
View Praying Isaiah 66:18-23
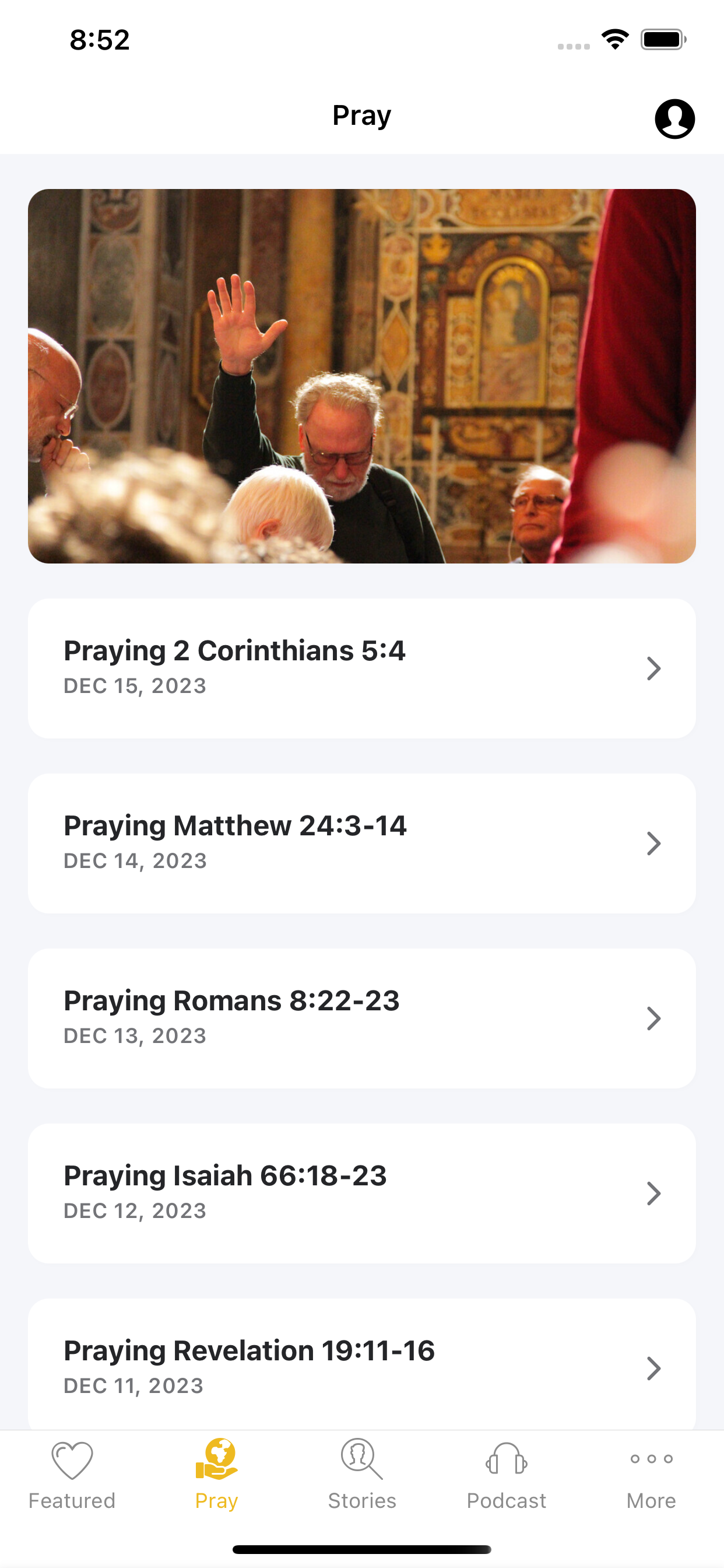[362, 1193]
